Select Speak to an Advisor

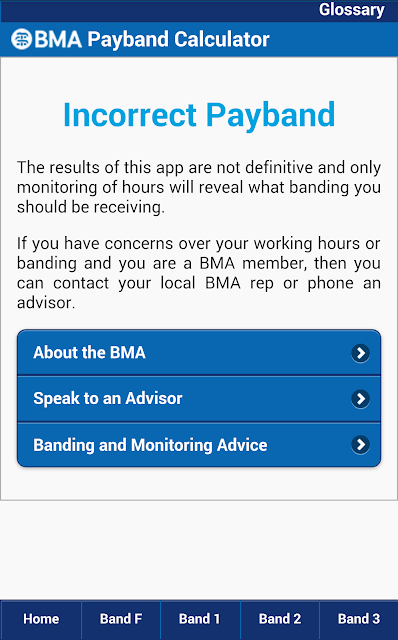[199, 399]
